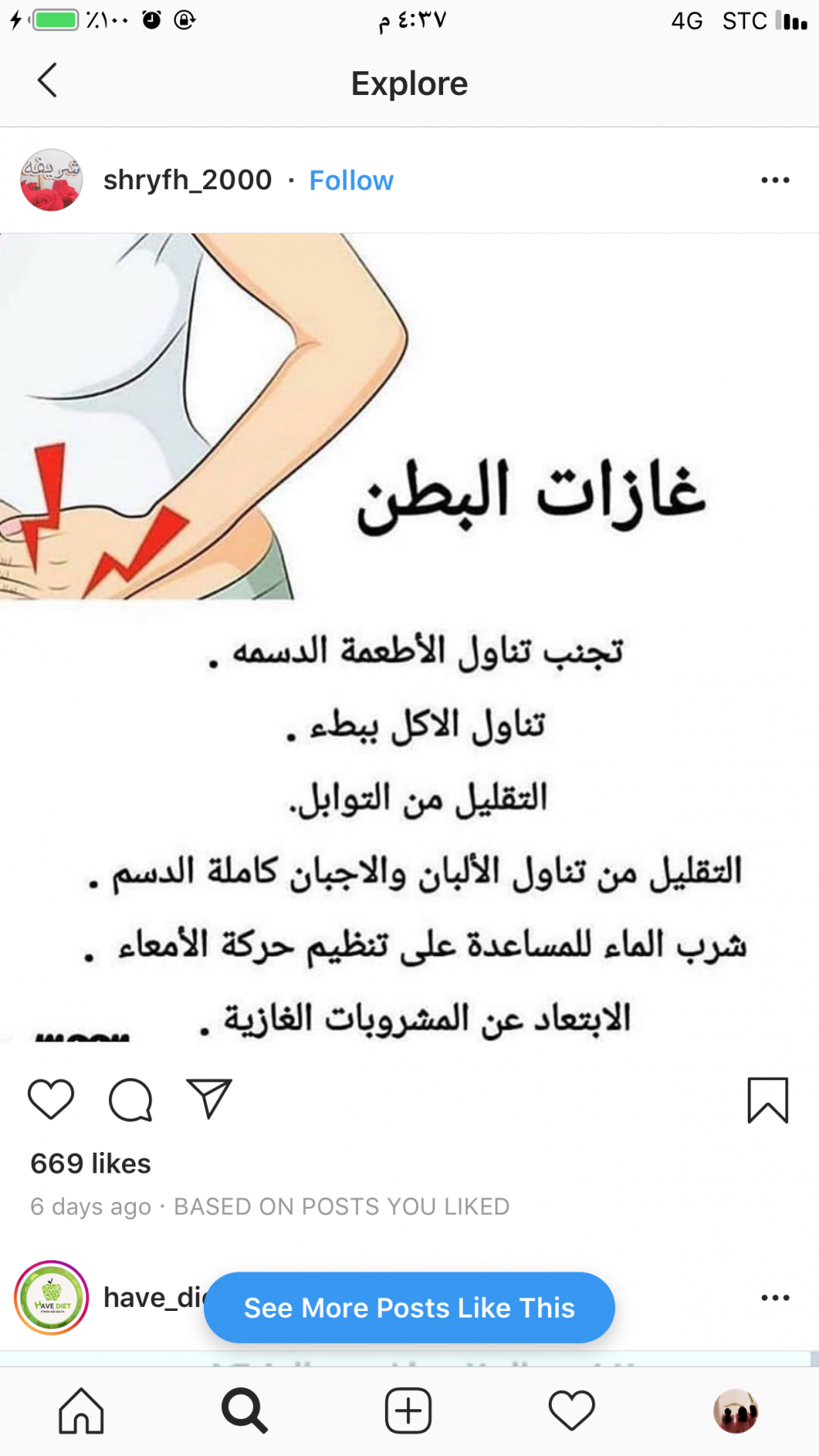This screenshot has width=819, height=1456.
Task: Like the shryfh_2000 post
Action: 51,1100
